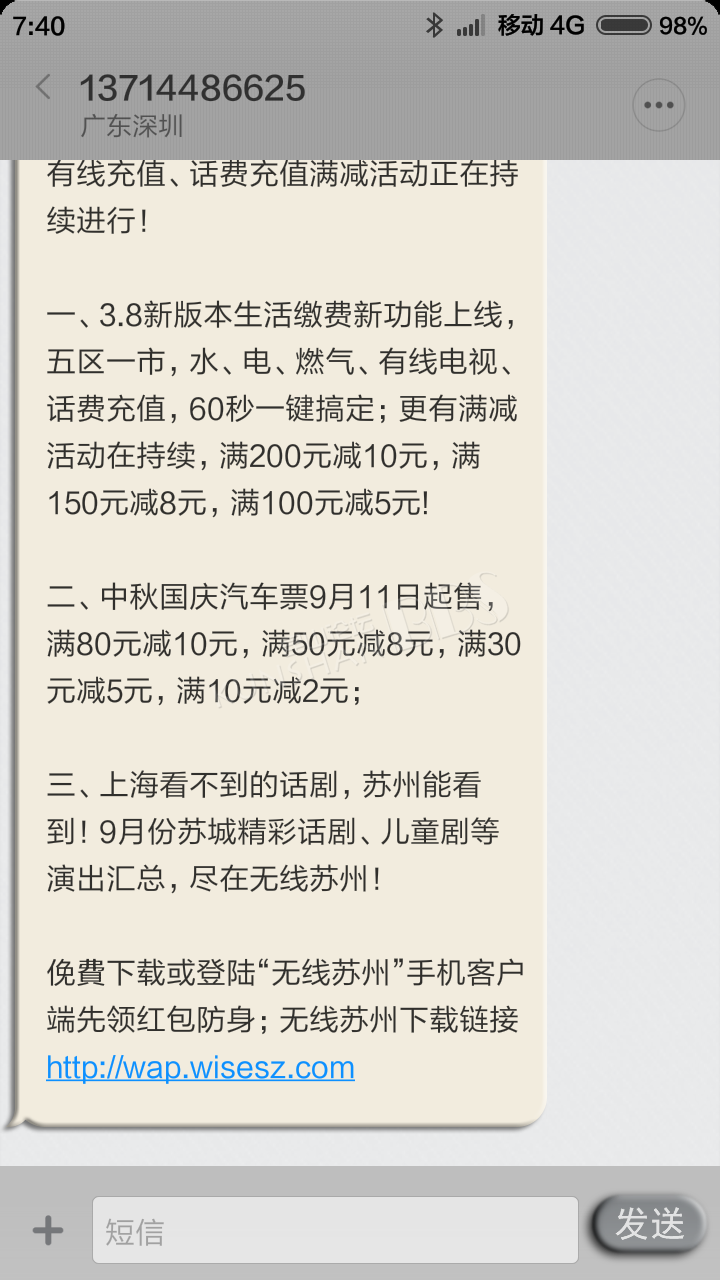Go back using the arrow beside 13714486625
Screen dimensions: 720x1280
click(x=43, y=87)
